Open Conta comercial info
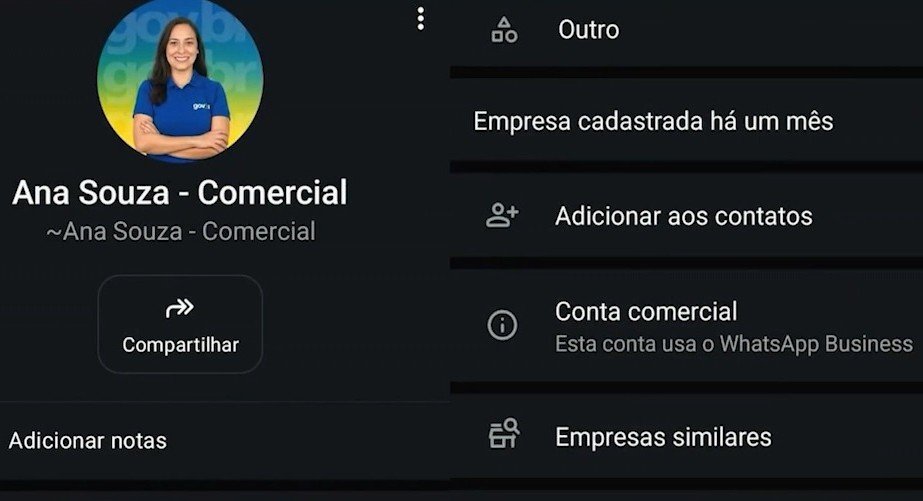The width and height of the screenshot is (923, 501). (x=684, y=325)
